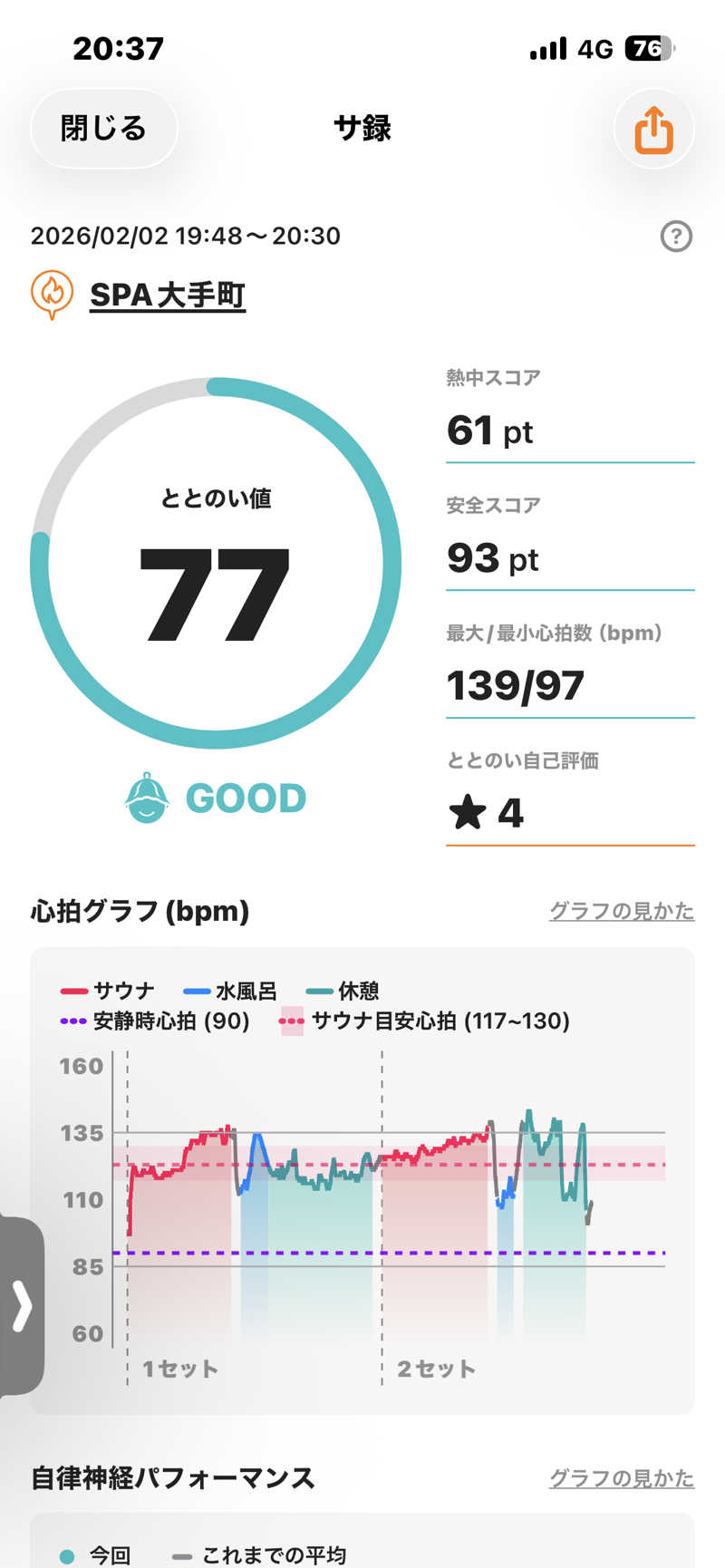Tap the 閉じる close button

[103, 129]
